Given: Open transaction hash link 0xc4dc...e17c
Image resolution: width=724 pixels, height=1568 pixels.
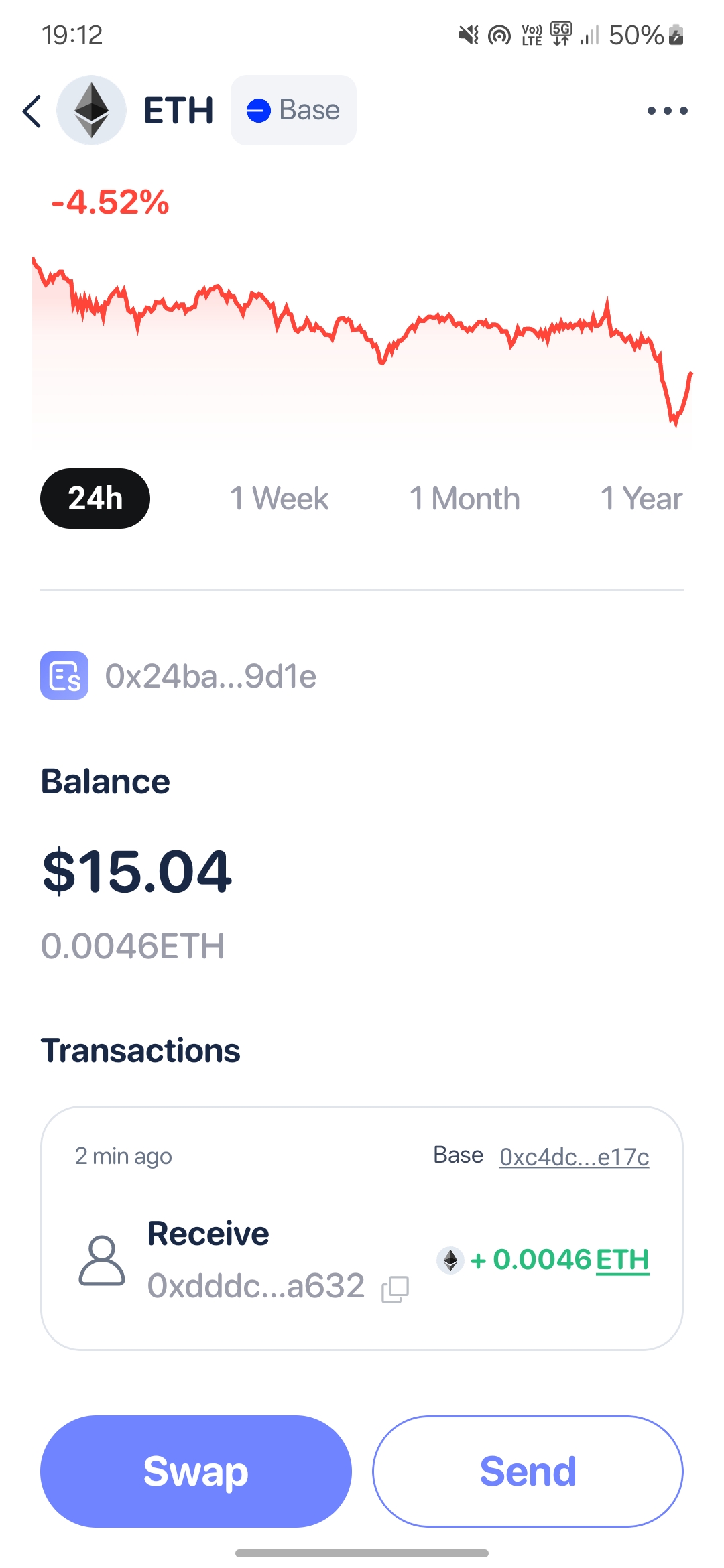Looking at the screenshot, I should coord(575,1157).
